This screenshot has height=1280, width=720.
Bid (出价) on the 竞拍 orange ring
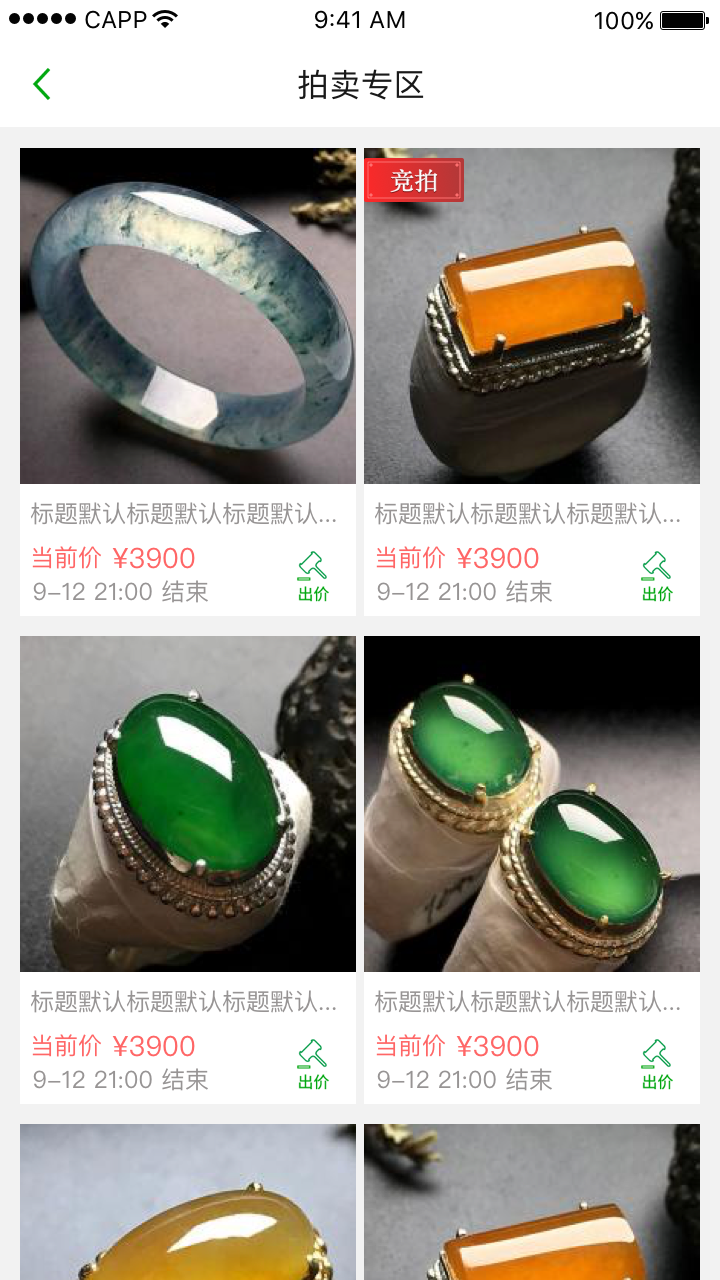click(x=657, y=576)
